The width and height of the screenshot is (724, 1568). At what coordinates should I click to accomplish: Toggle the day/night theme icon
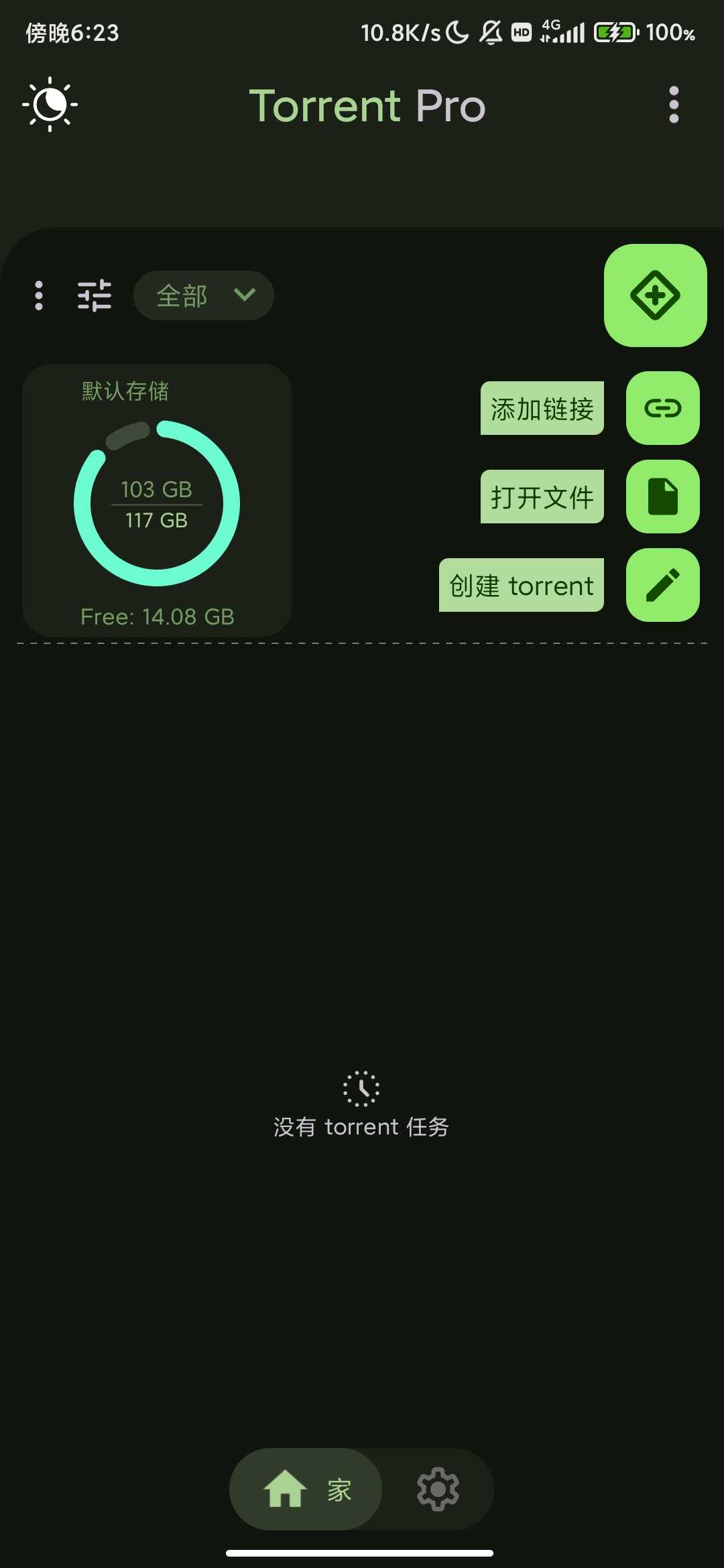click(x=50, y=105)
